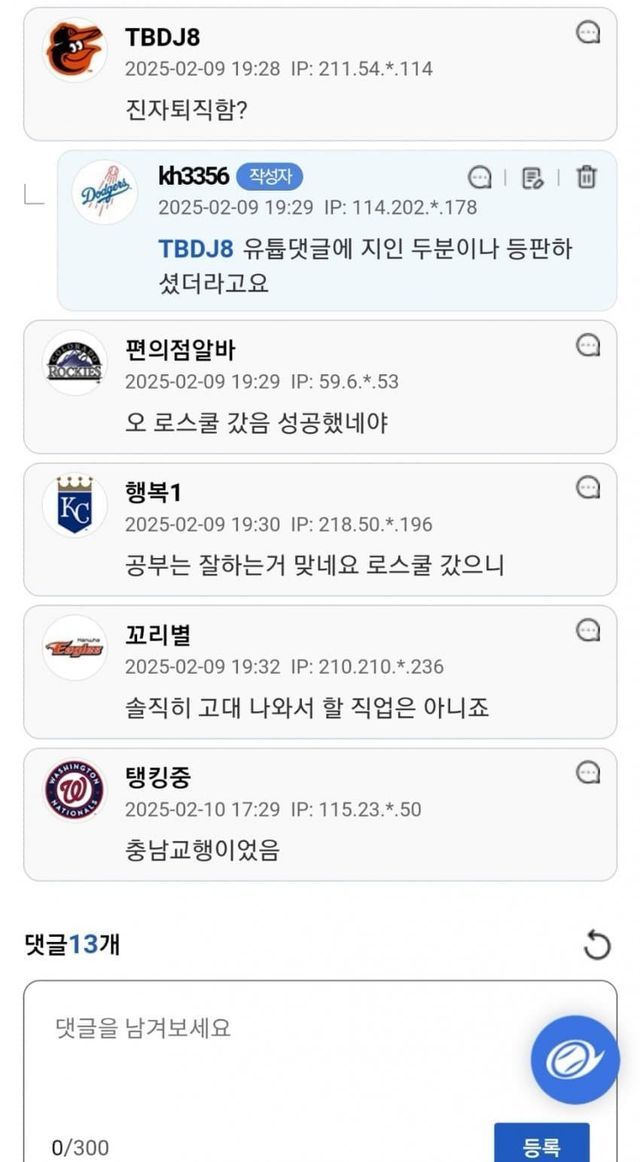Open TBDJ8's profile avatar

75,50
